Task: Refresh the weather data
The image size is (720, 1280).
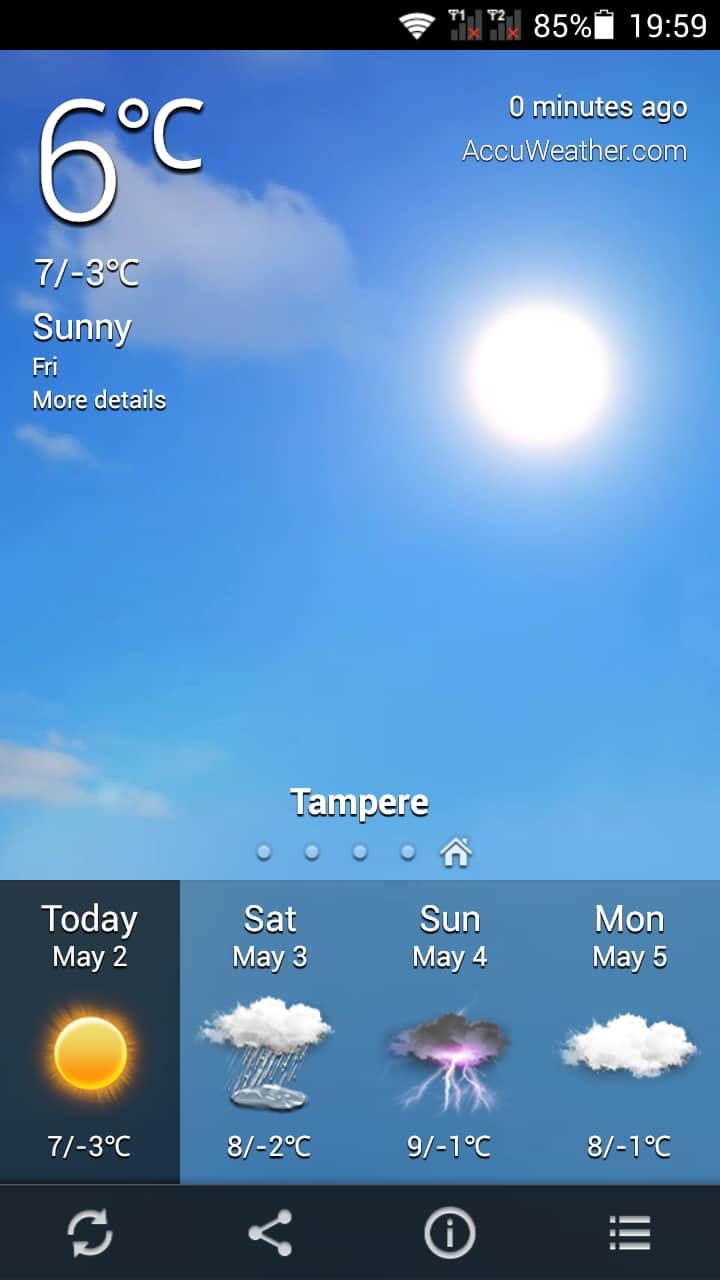Action: tap(90, 1233)
